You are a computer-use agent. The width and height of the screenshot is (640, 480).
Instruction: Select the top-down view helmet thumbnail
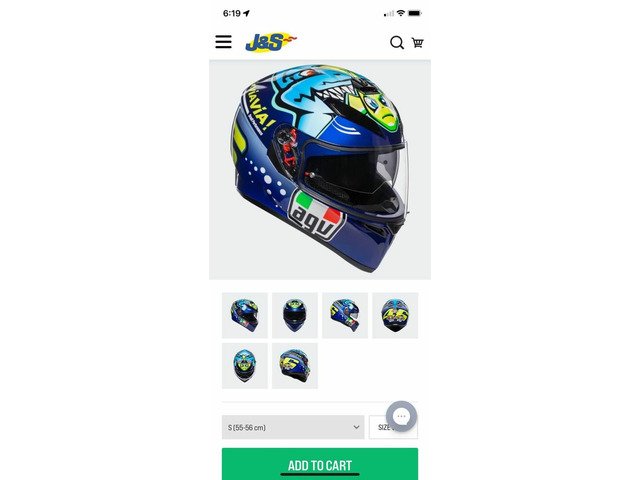[244, 365]
